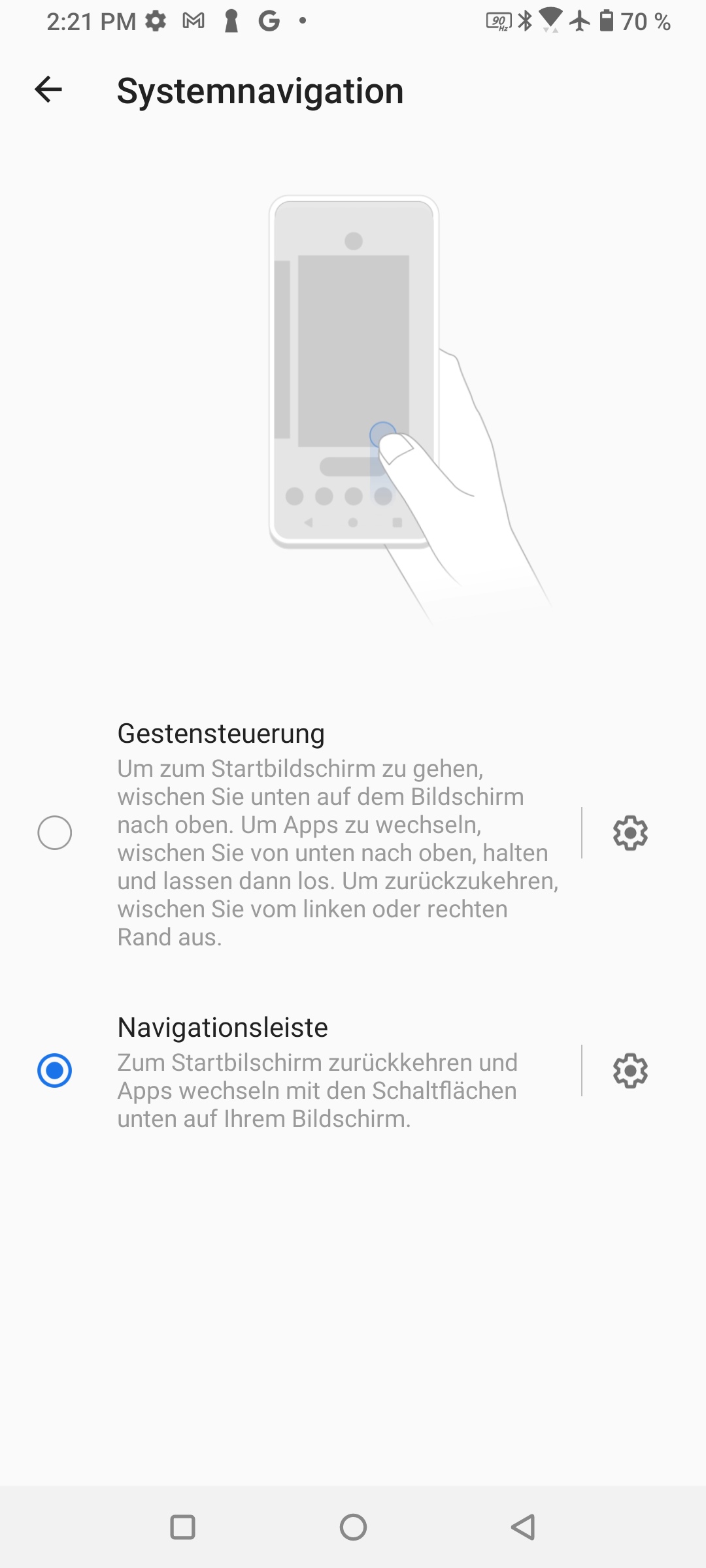Select the Navigationsleiste radio button

click(x=55, y=1070)
